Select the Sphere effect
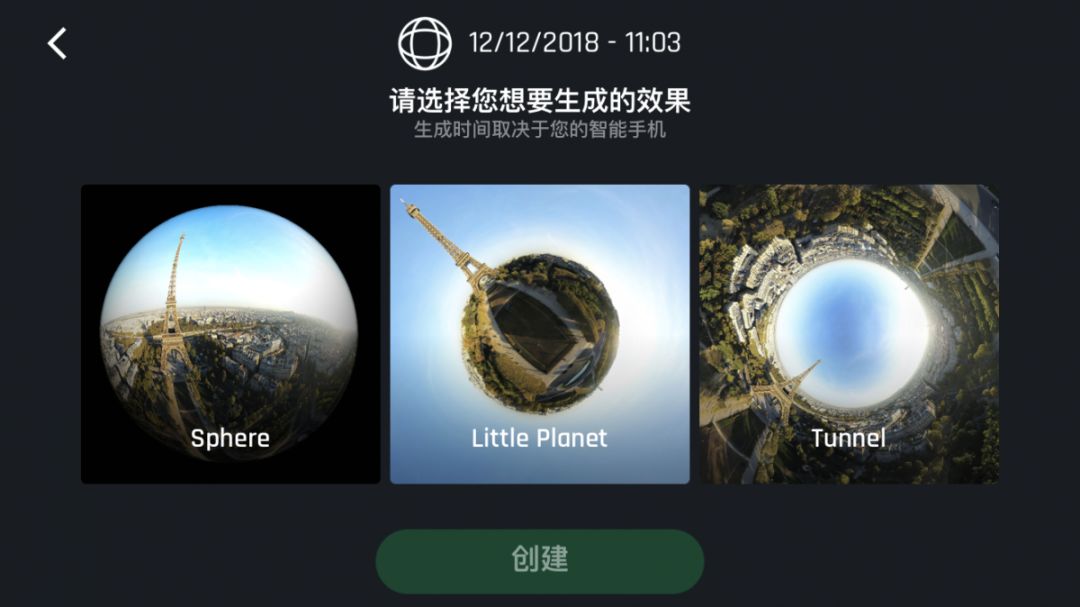The height and width of the screenshot is (607, 1080). [x=230, y=334]
